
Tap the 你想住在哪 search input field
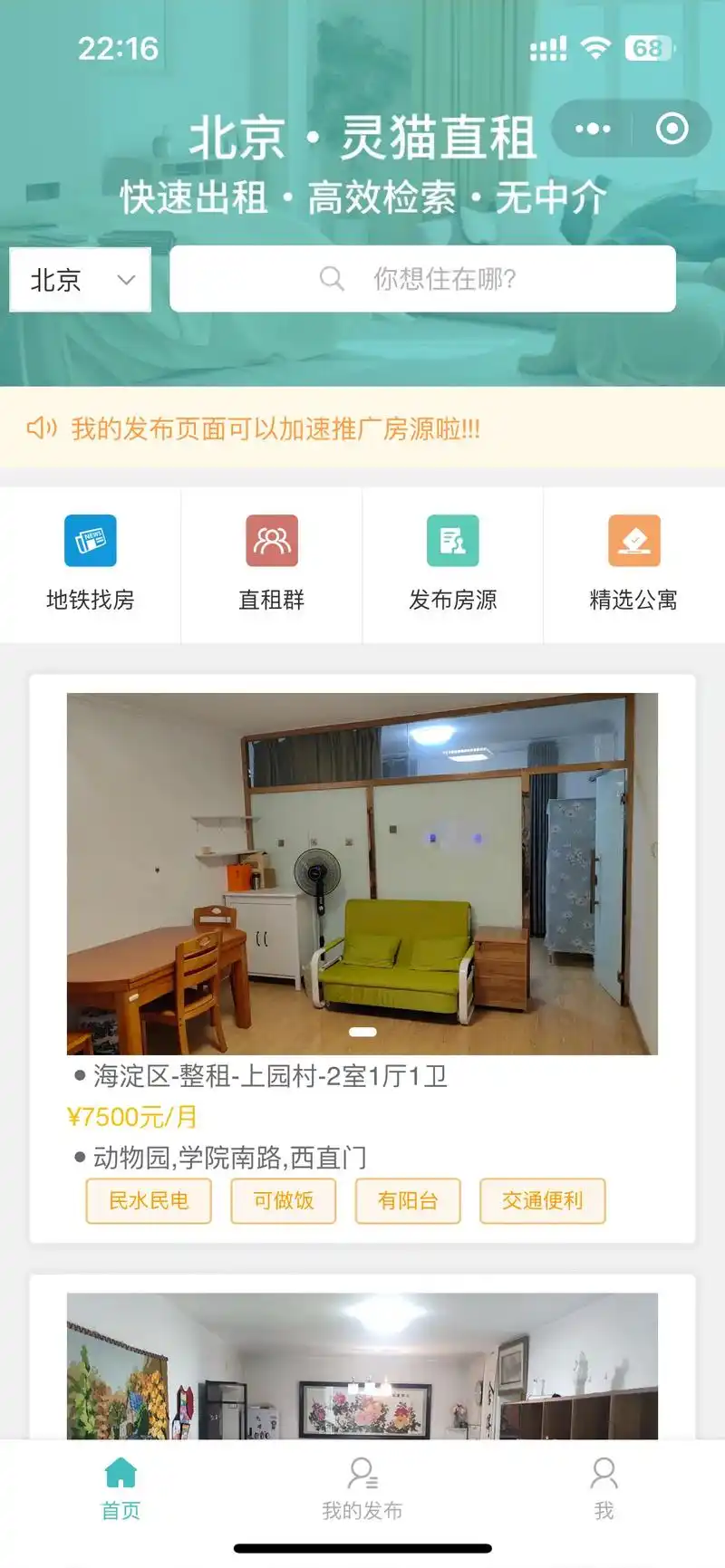pos(444,279)
